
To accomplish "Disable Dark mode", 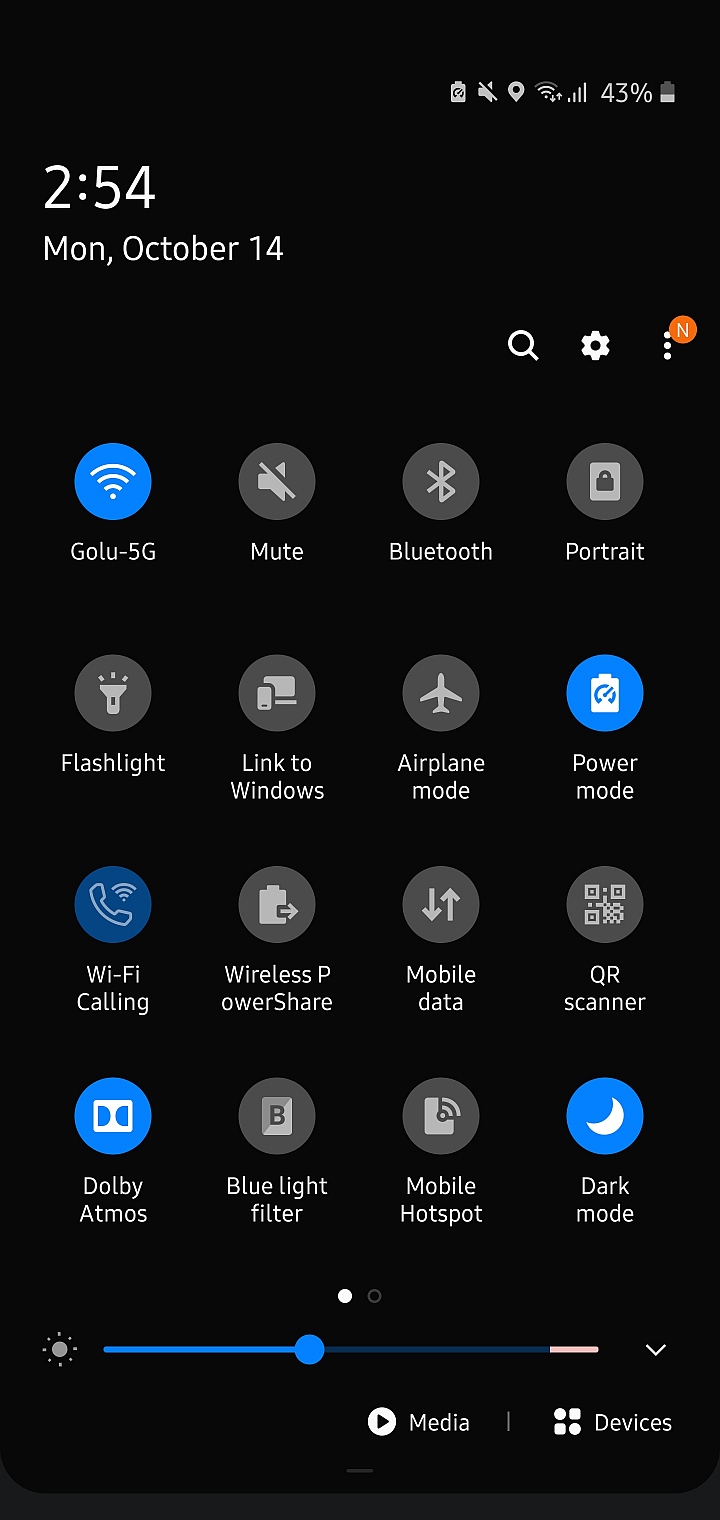I will point(605,1116).
